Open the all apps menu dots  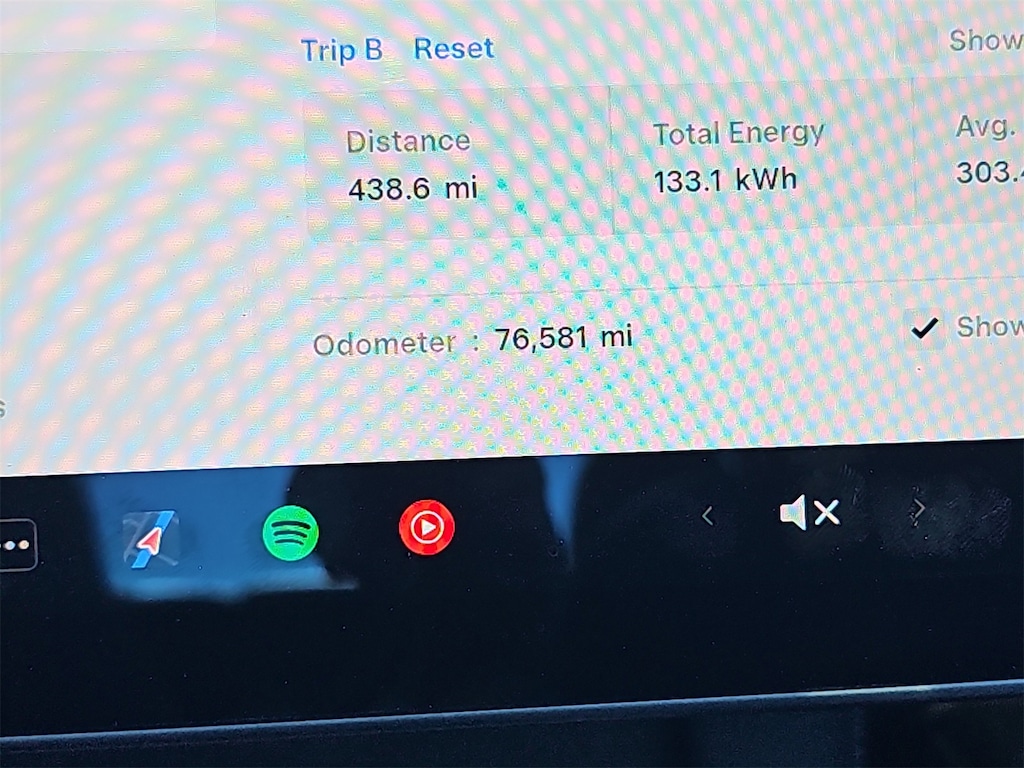[x=18, y=545]
